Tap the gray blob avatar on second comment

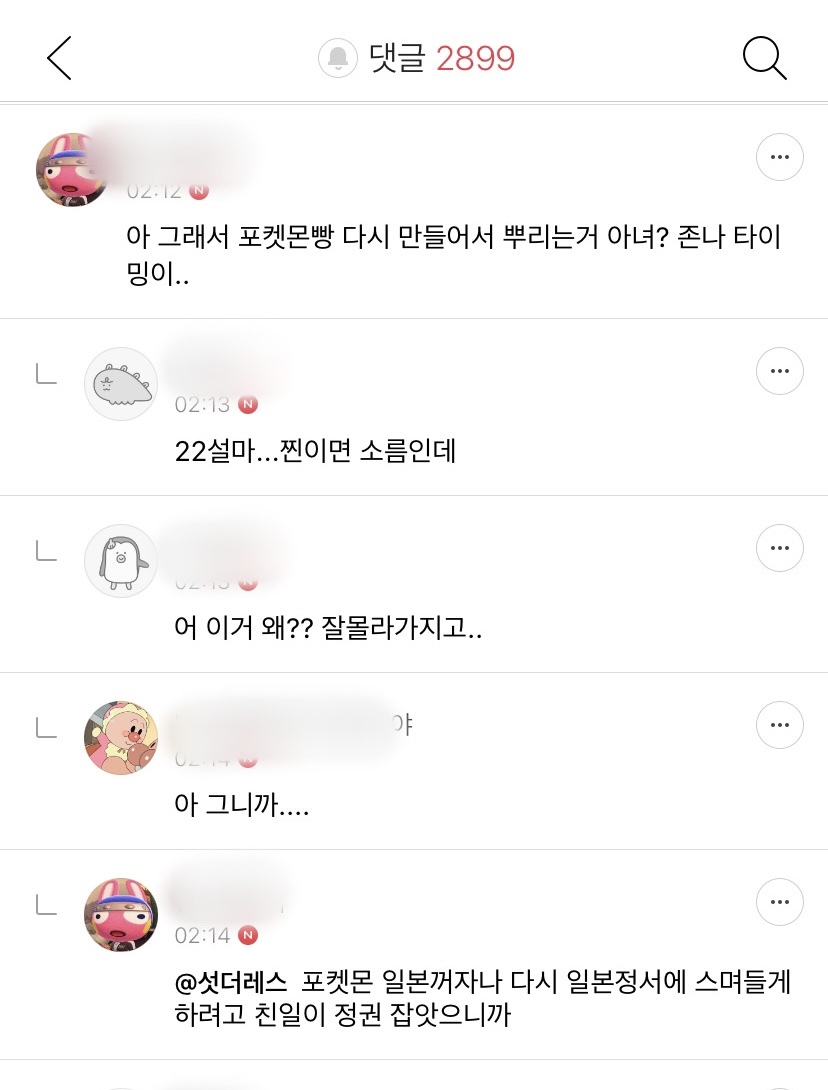pyautogui.click(x=121, y=383)
